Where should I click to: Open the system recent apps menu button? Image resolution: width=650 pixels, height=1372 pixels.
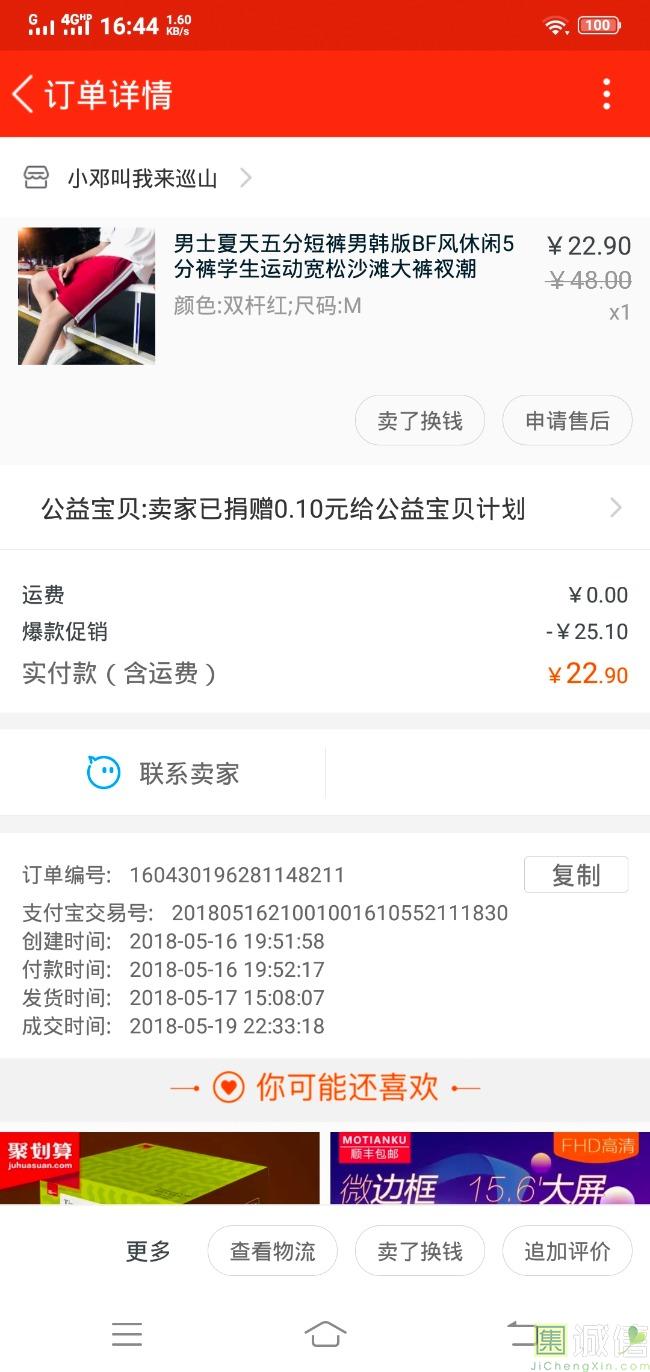coord(127,1334)
